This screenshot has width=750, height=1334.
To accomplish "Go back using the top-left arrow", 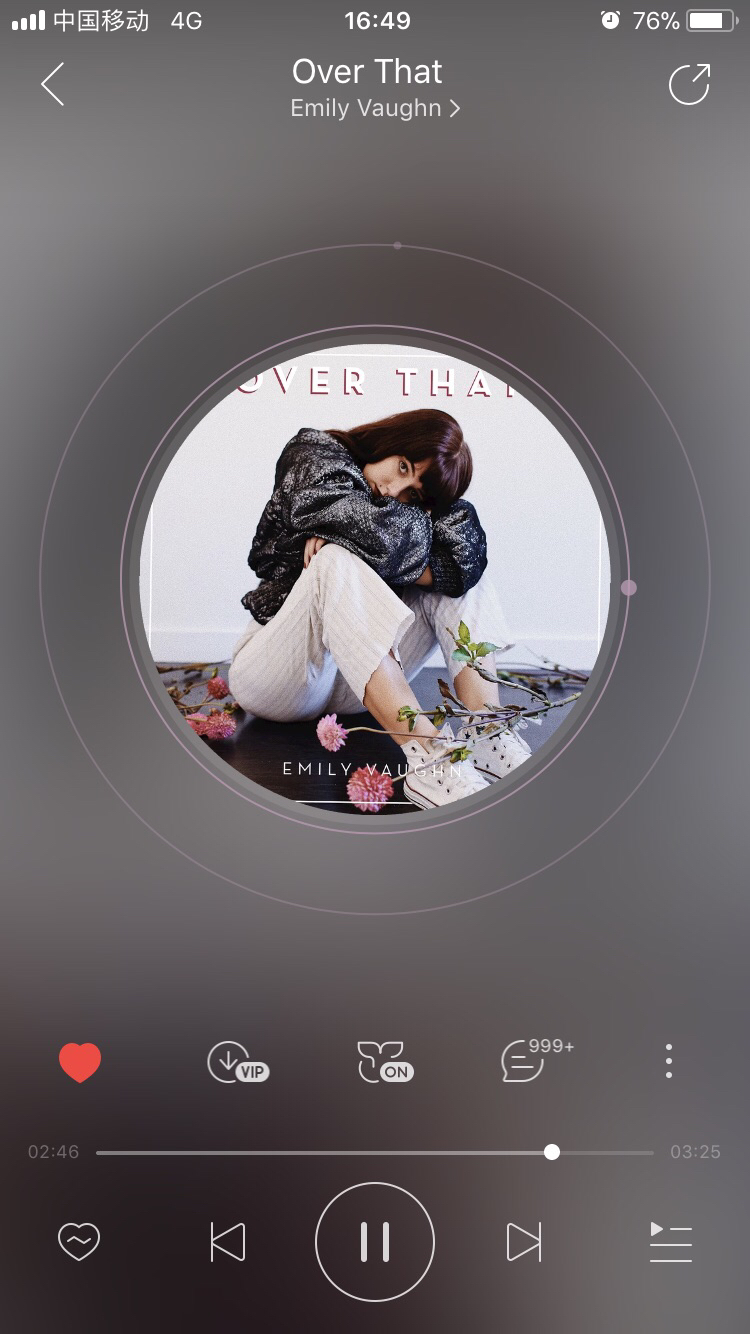I will pyautogui.click(x=52, y=84).
